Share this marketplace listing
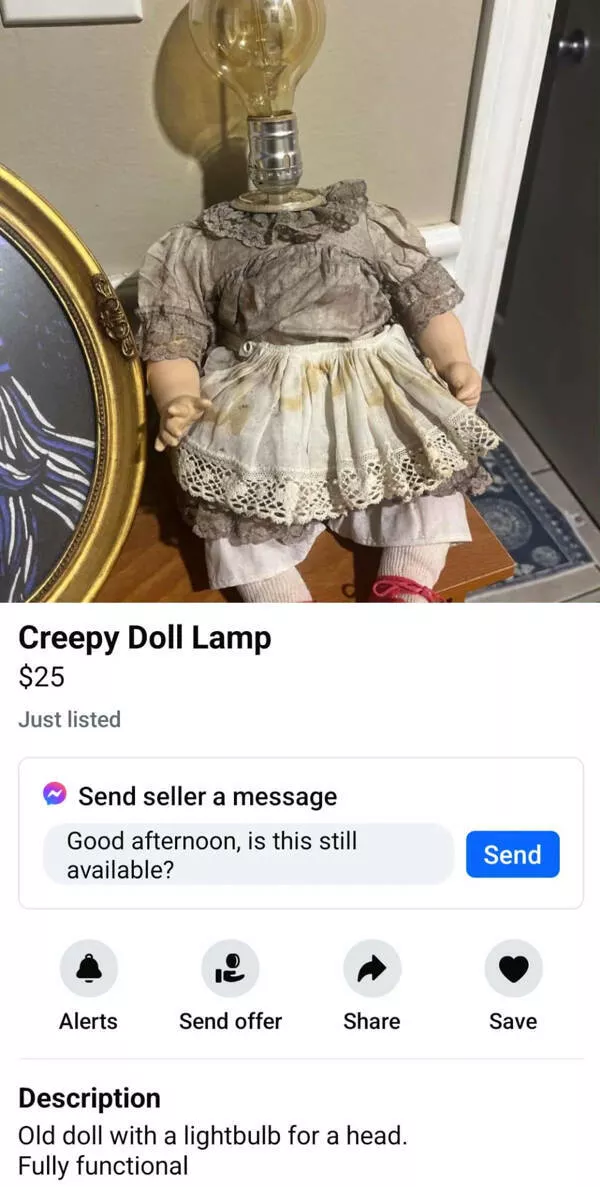This screenshot has width=600, height=1187. pos(371,968)
